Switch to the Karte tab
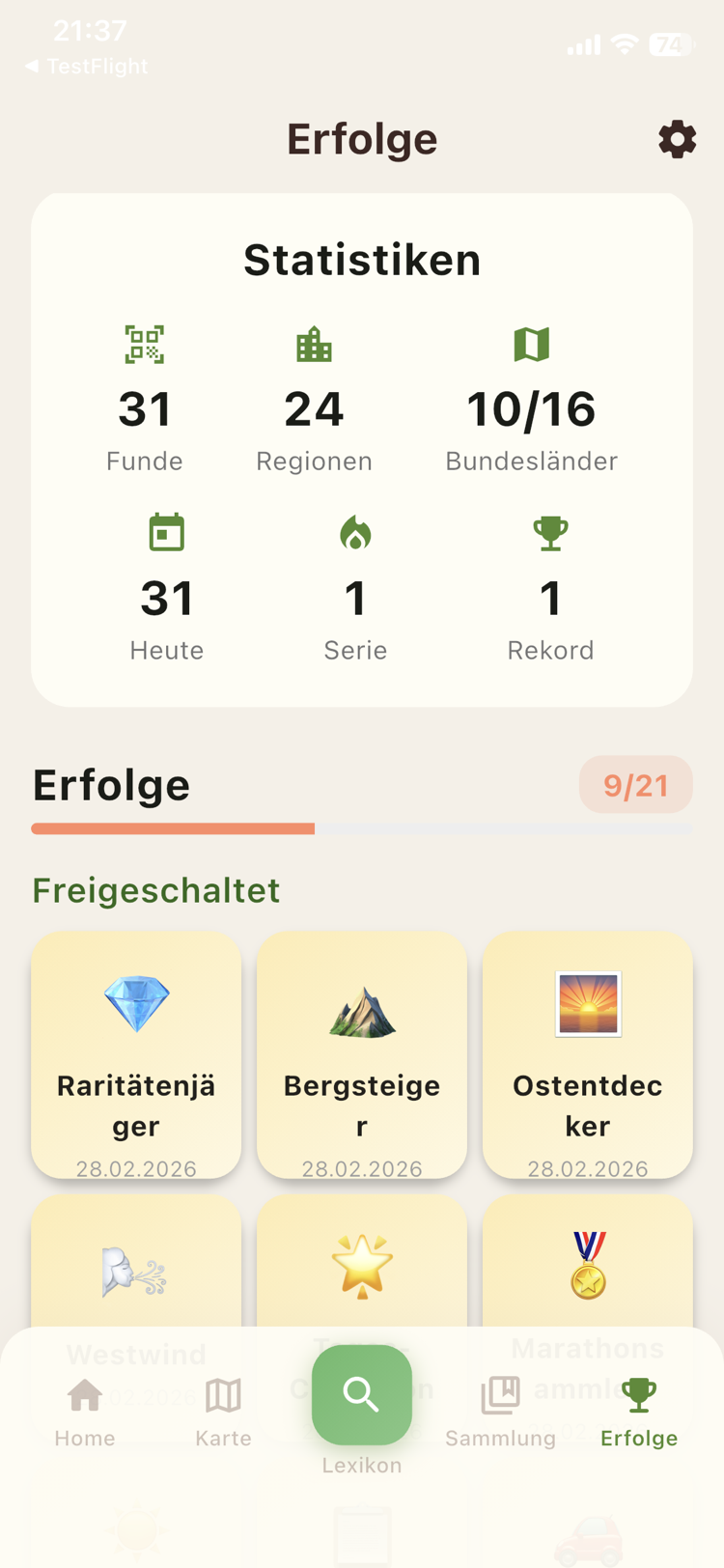The width and height of the screenshot is (724, 1568). coord(223,1412)
